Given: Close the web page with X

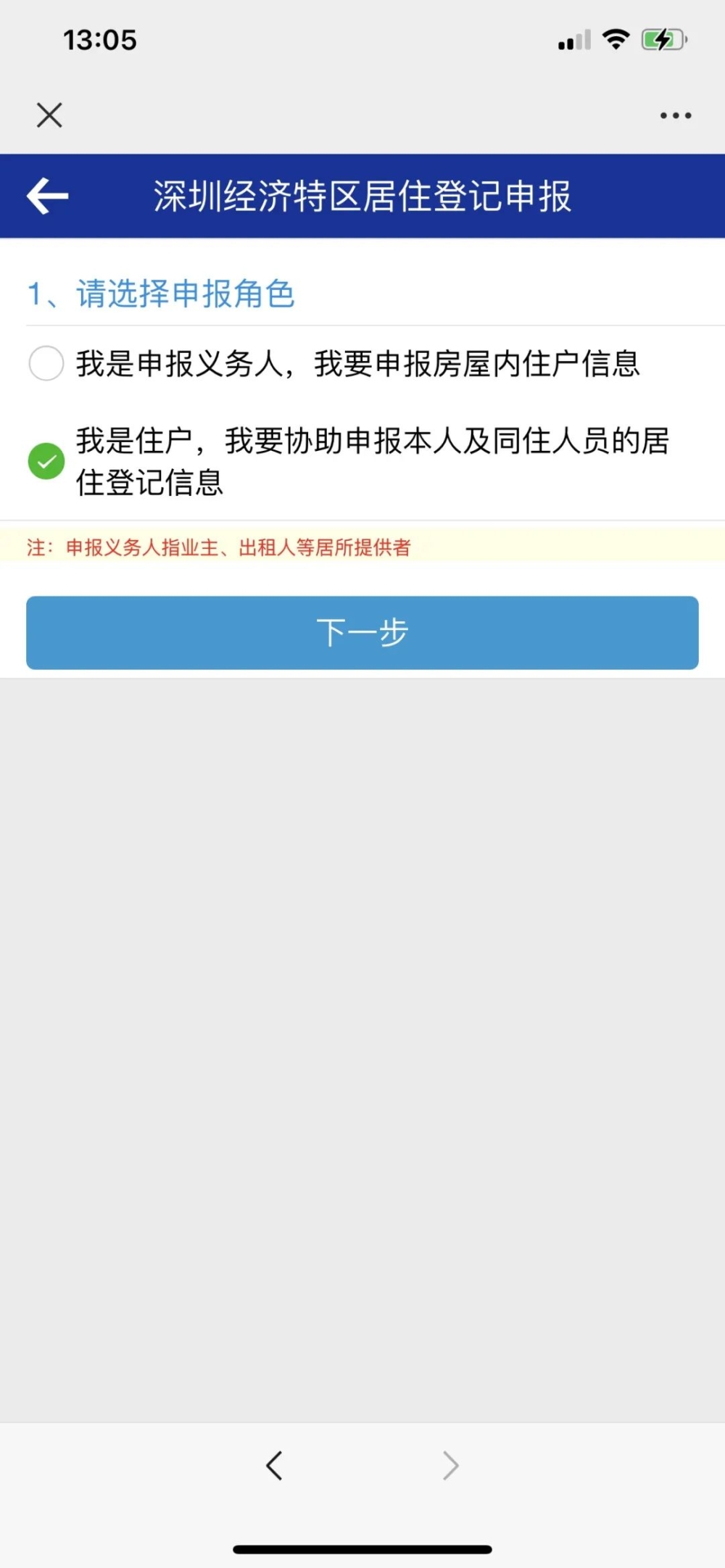Looking at the screenshot, I should [x=49, y=115].
